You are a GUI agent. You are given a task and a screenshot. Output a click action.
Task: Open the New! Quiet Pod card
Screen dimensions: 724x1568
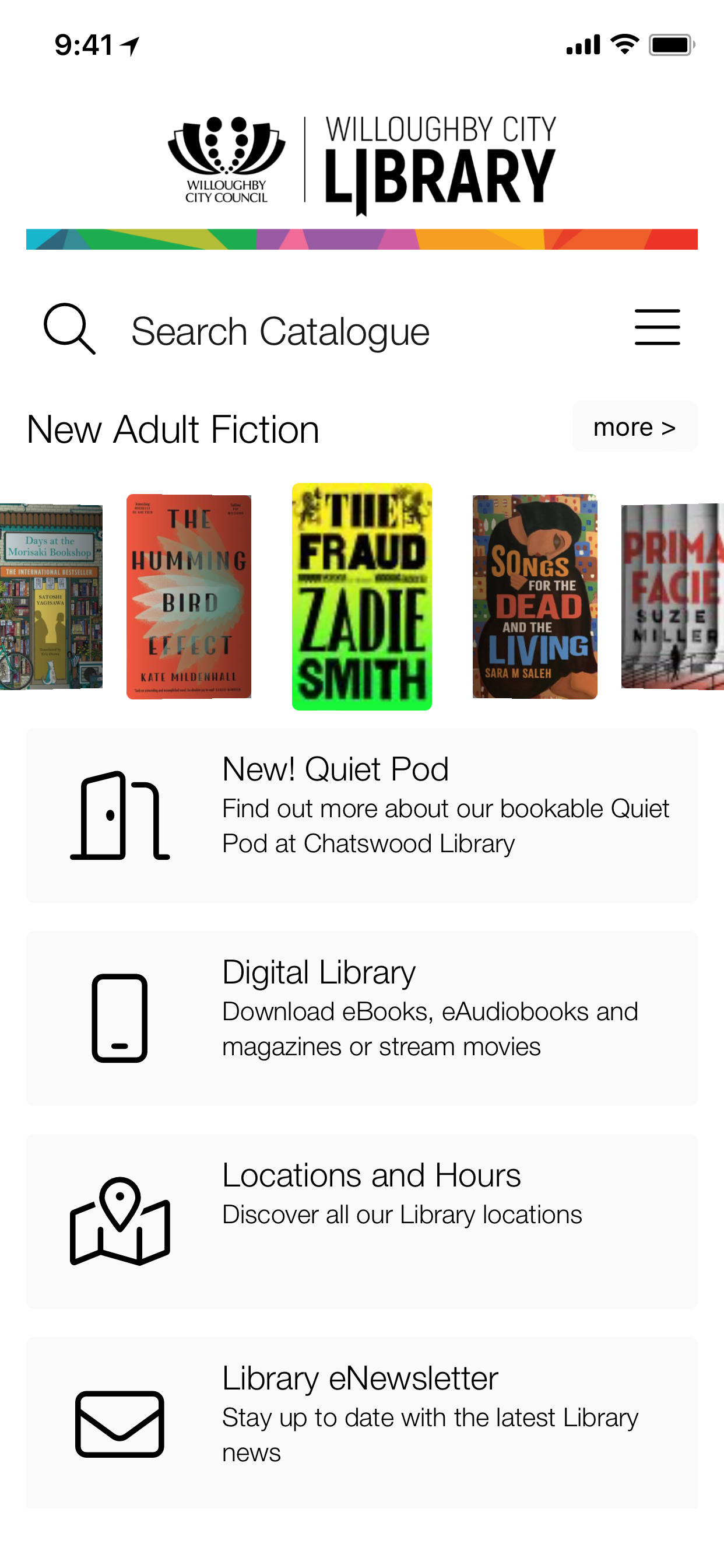click(x=362, y=815)
